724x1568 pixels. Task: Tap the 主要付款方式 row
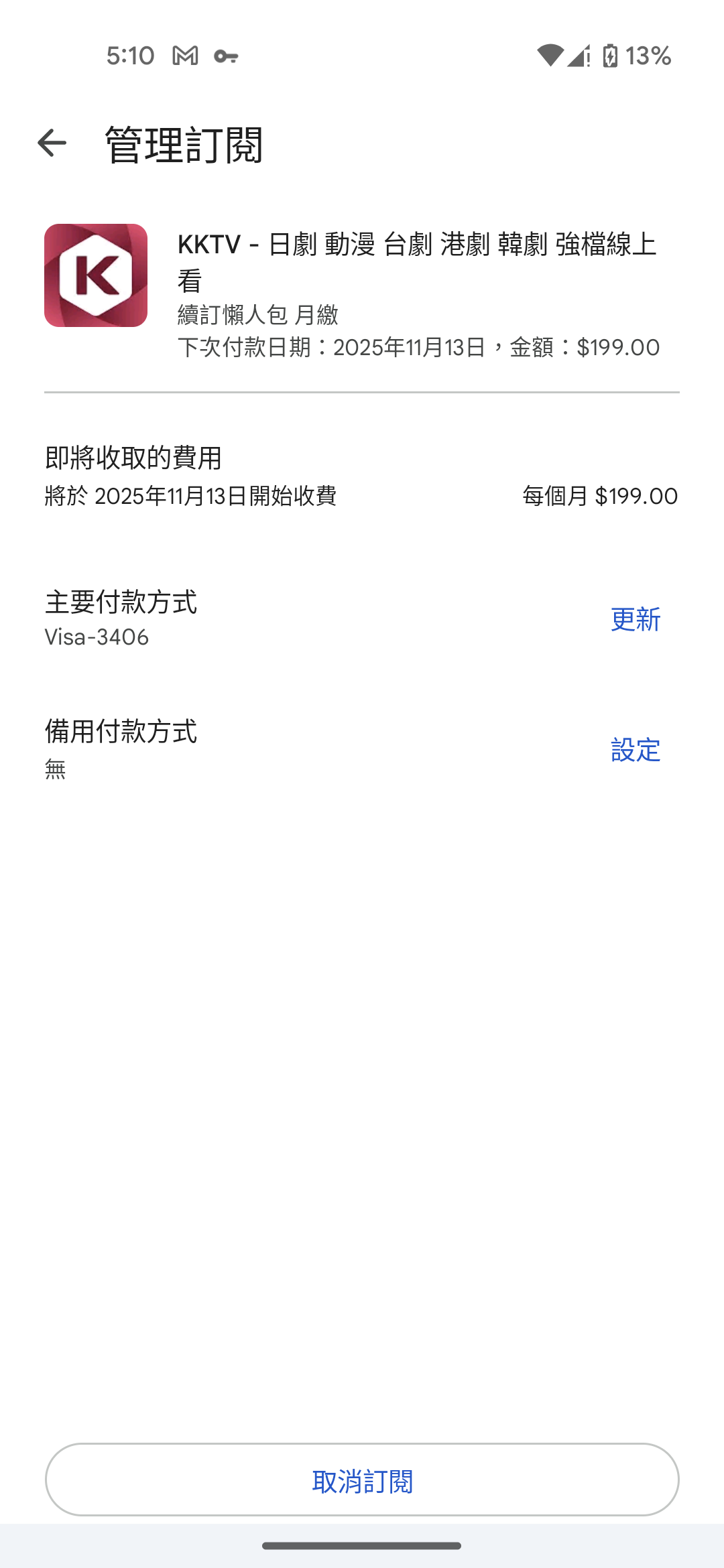(x=121, y=602)
